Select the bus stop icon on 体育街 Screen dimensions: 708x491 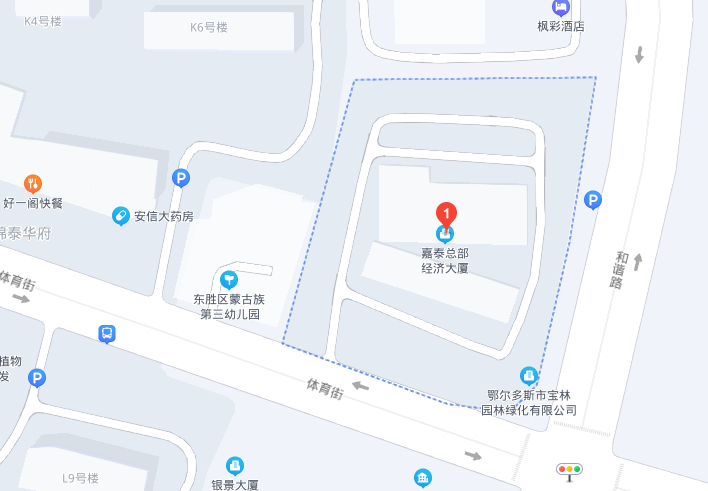pyautogui.click(x=106, y=334)
